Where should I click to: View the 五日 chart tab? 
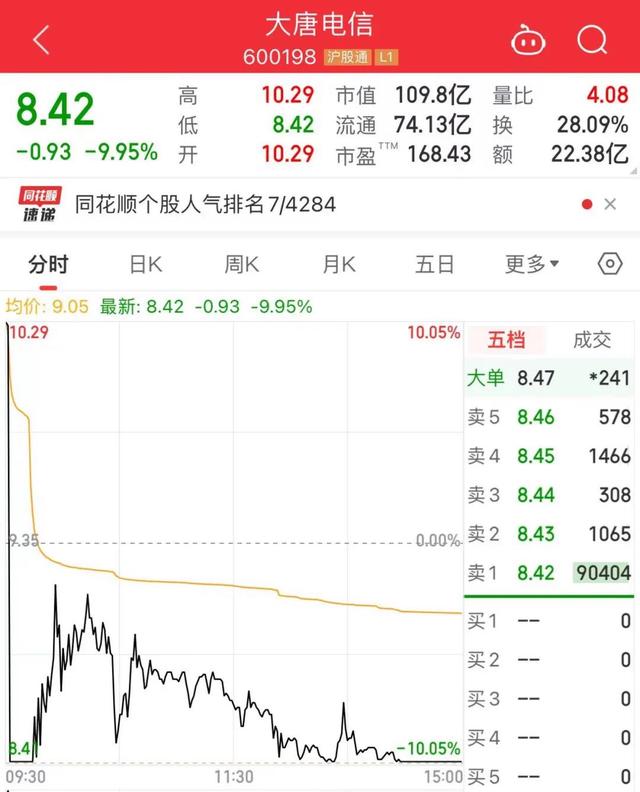(x=435, y=264)
